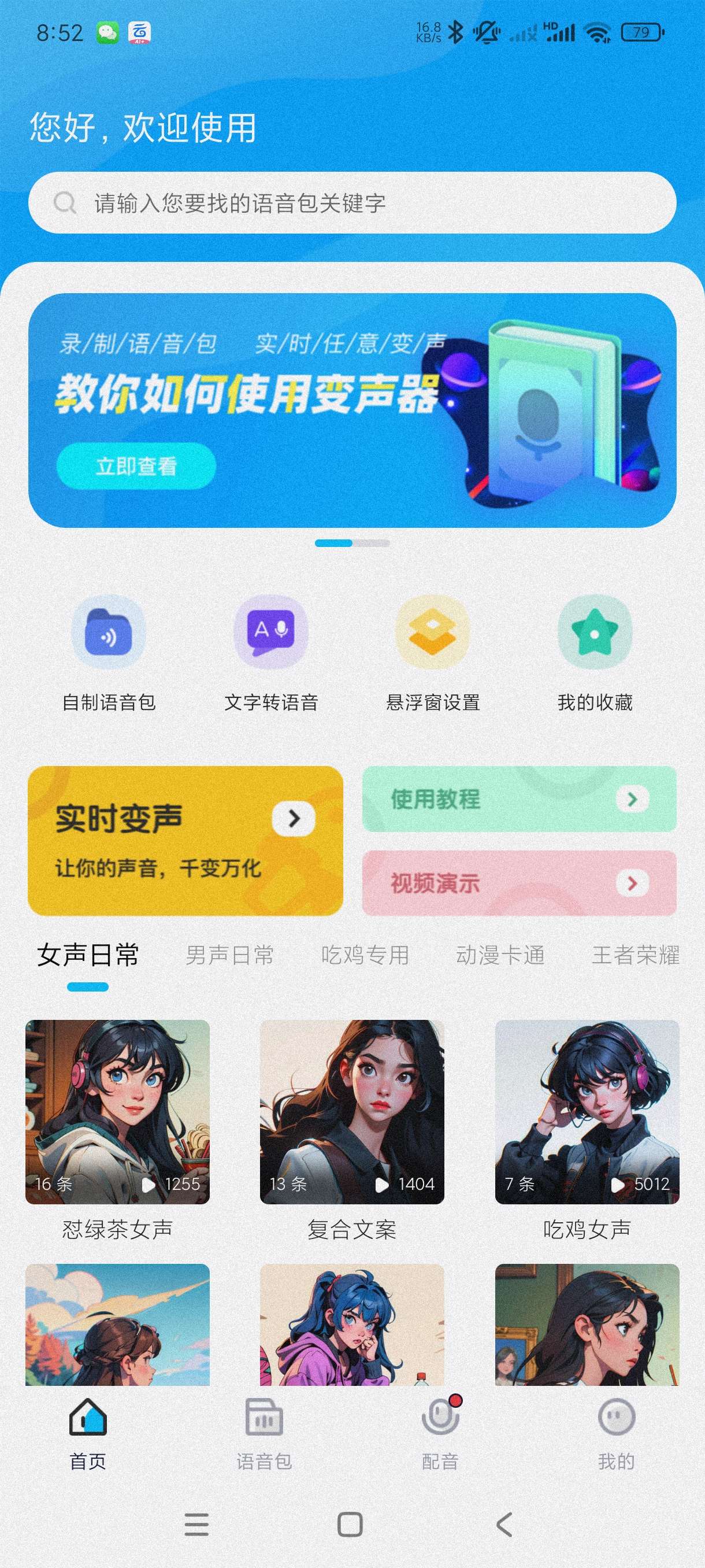The height and width of the screenshot is (1568, 705).
Task: Select the 动漫卡通 tab
Action: (500, 955)
